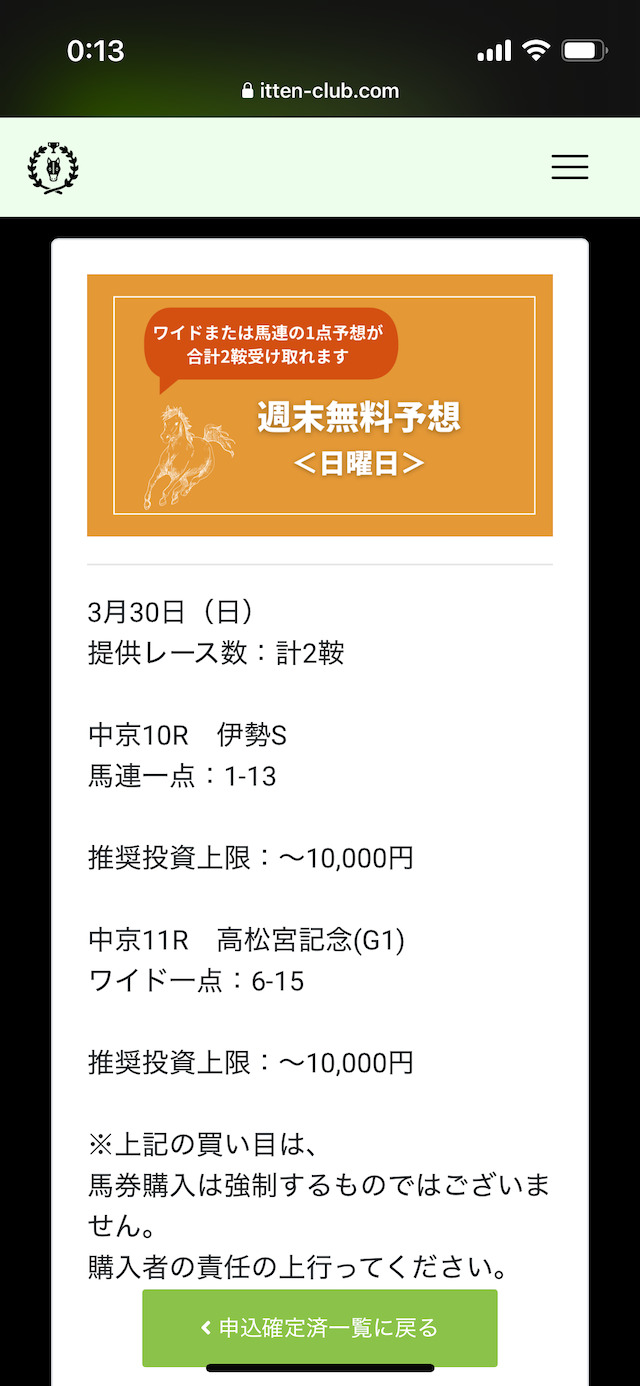Tap the horse crest site logo
This screenshot has width=640, height=1386.
53,167
